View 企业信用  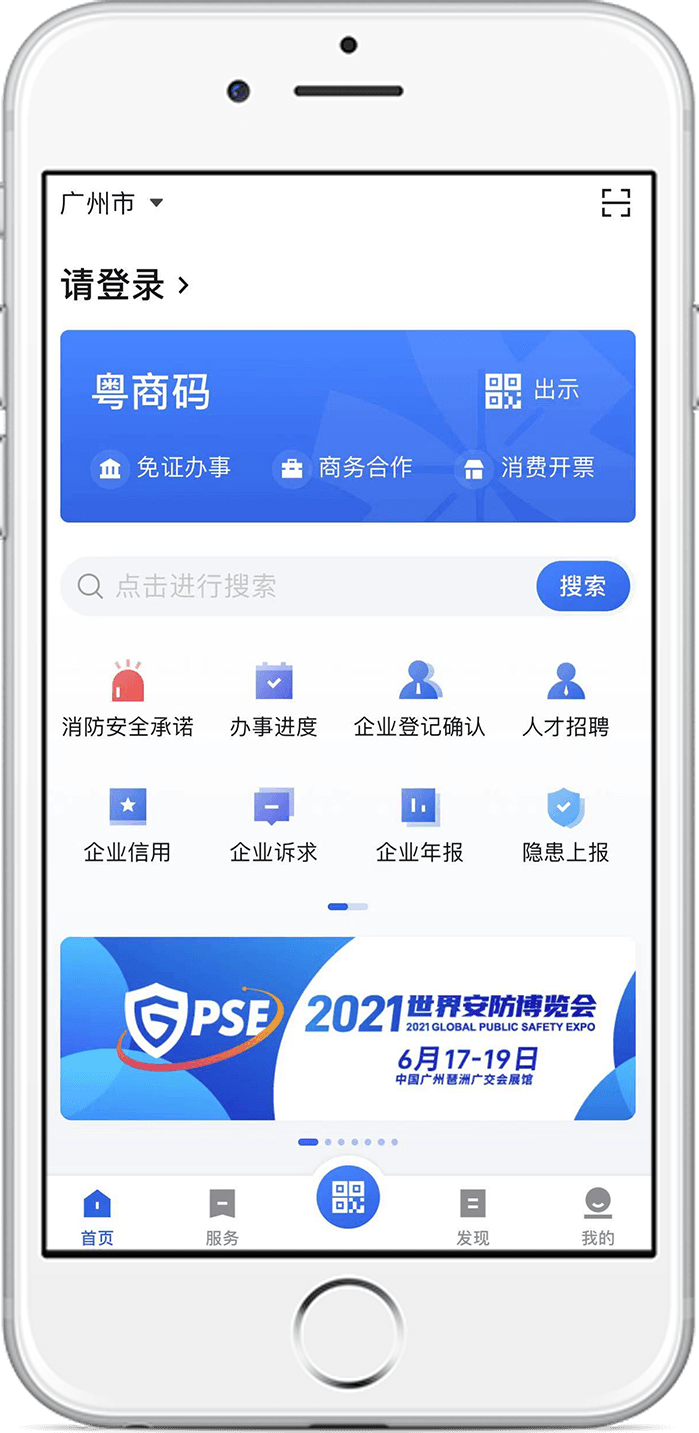coord(127,824)
